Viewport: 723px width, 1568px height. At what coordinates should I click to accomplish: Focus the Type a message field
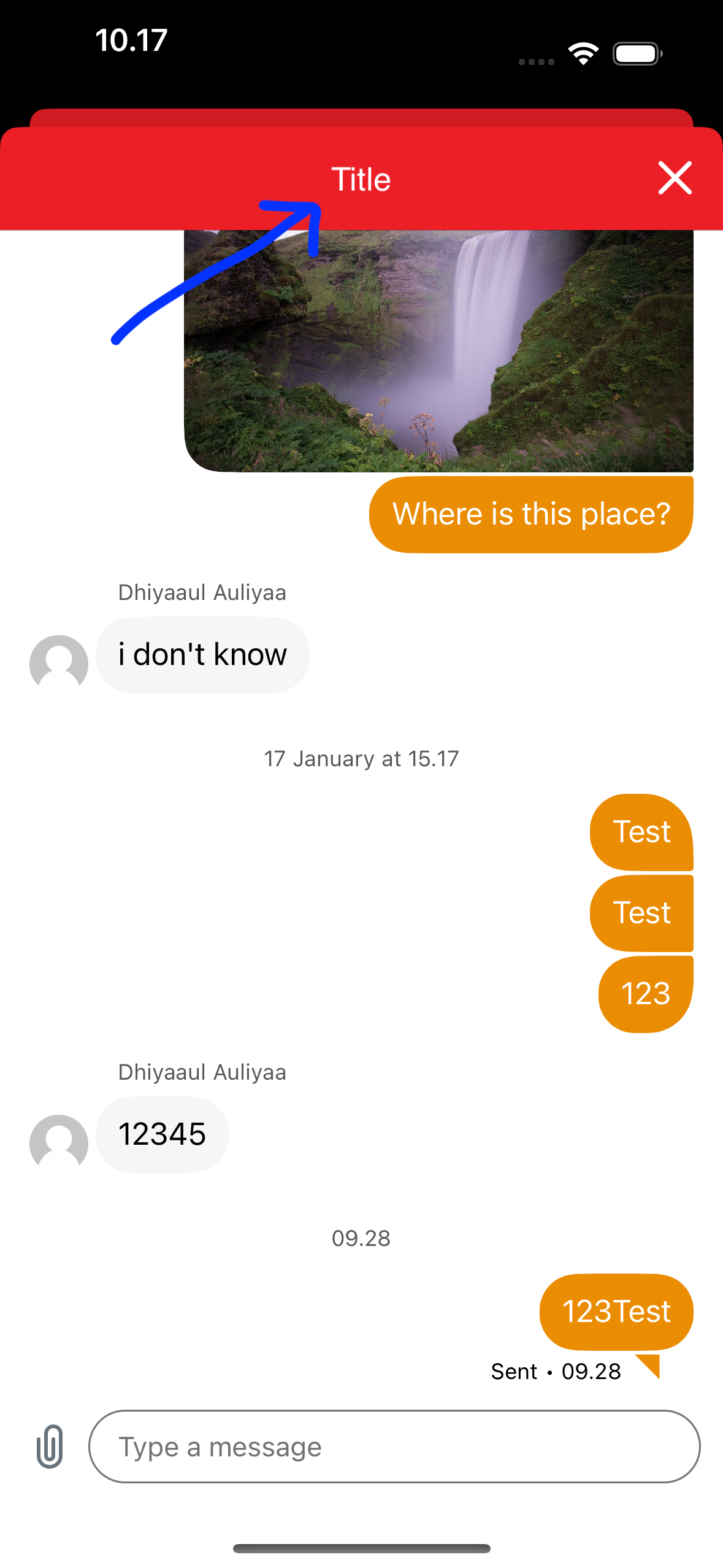pos(394,1447)
